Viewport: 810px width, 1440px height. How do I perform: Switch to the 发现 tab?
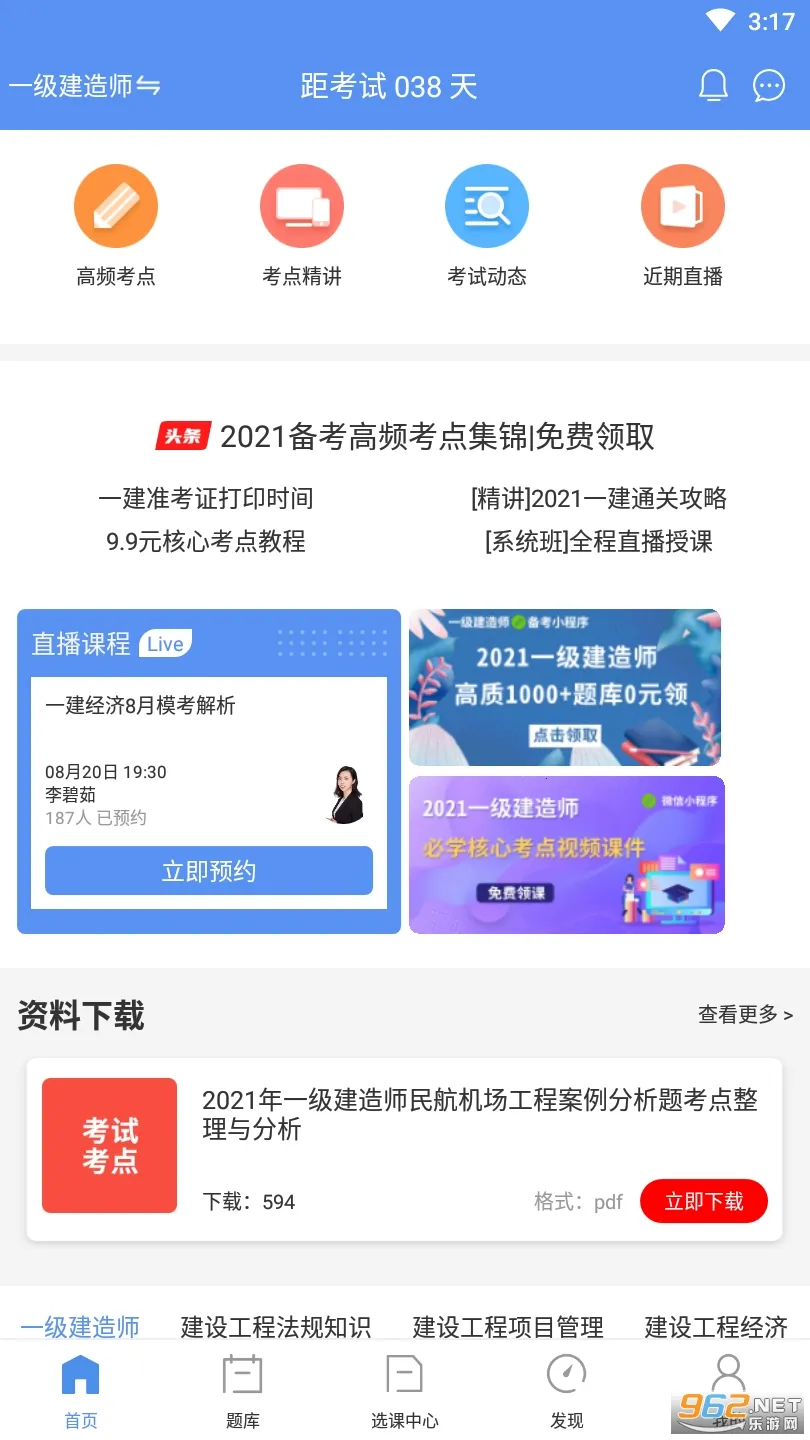click(x=567, y=1390)
